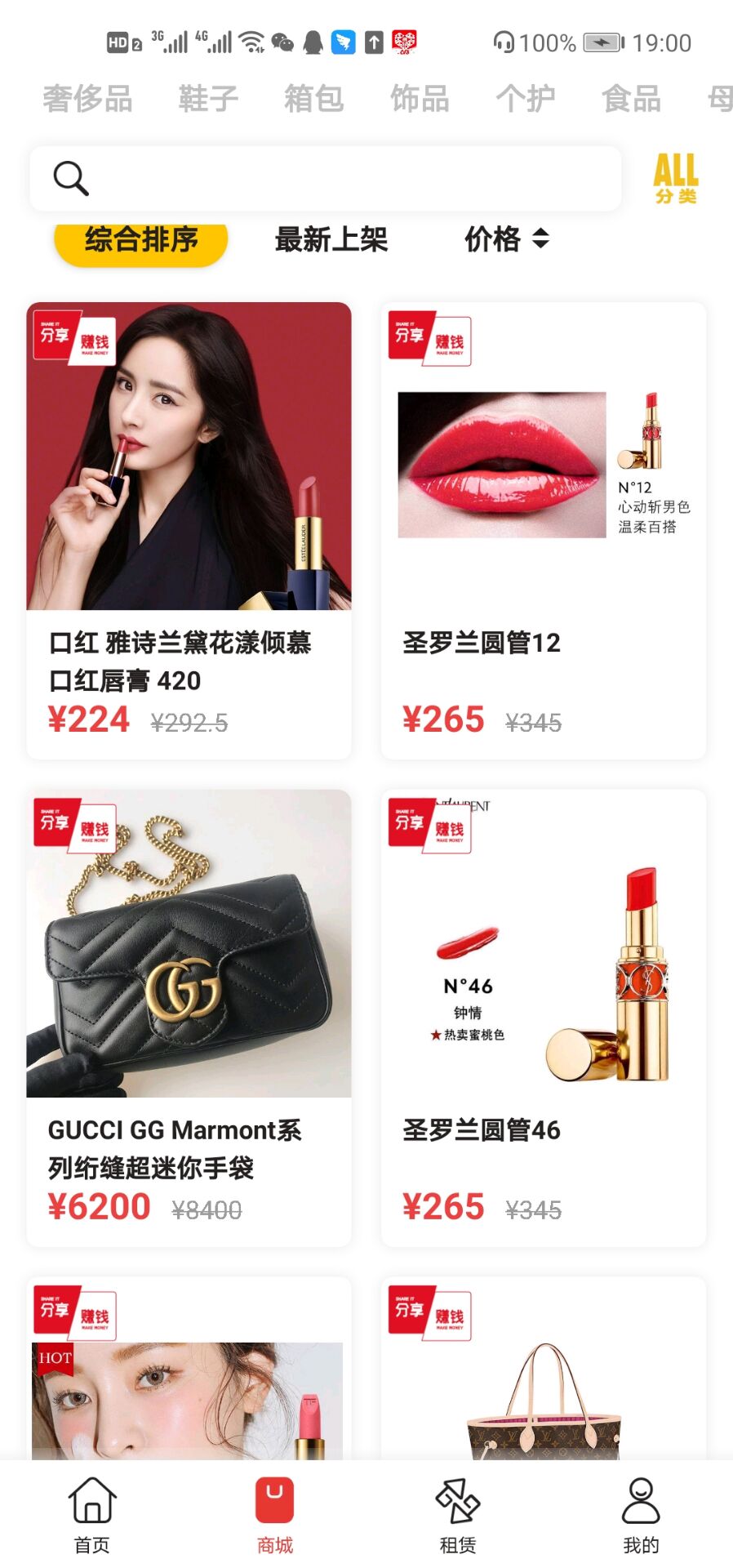Sort products by 最新上架
This screenshot has width=733, height=1568.
pyautogui.click(x=331, y=239)
